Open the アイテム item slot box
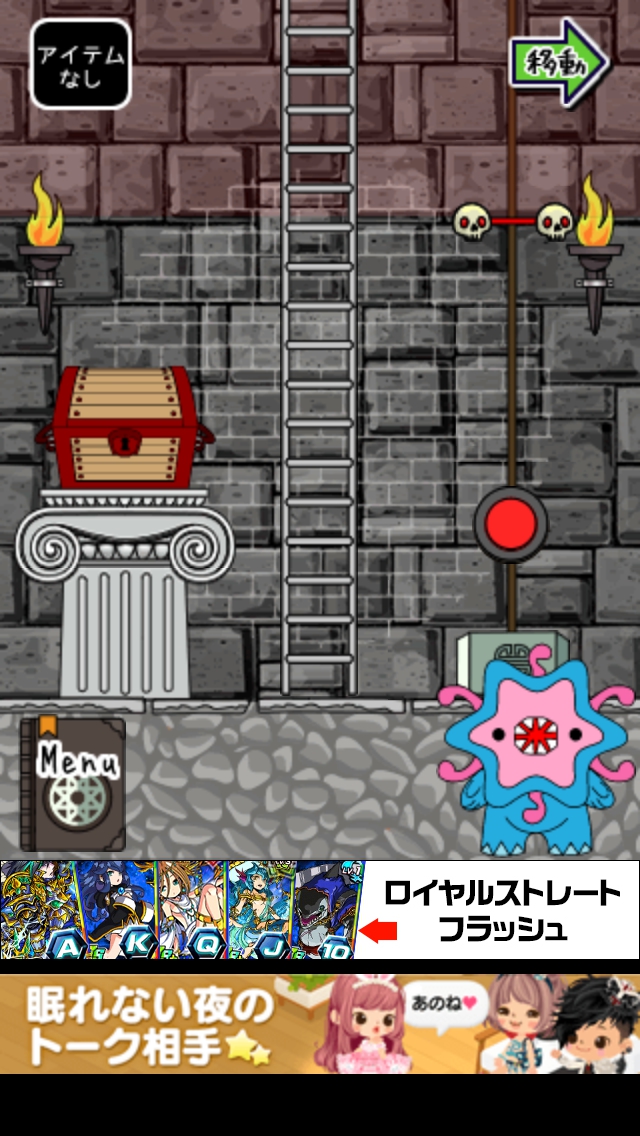The width and height of the screenshot is (640, 1136). [x=81, y=64]
